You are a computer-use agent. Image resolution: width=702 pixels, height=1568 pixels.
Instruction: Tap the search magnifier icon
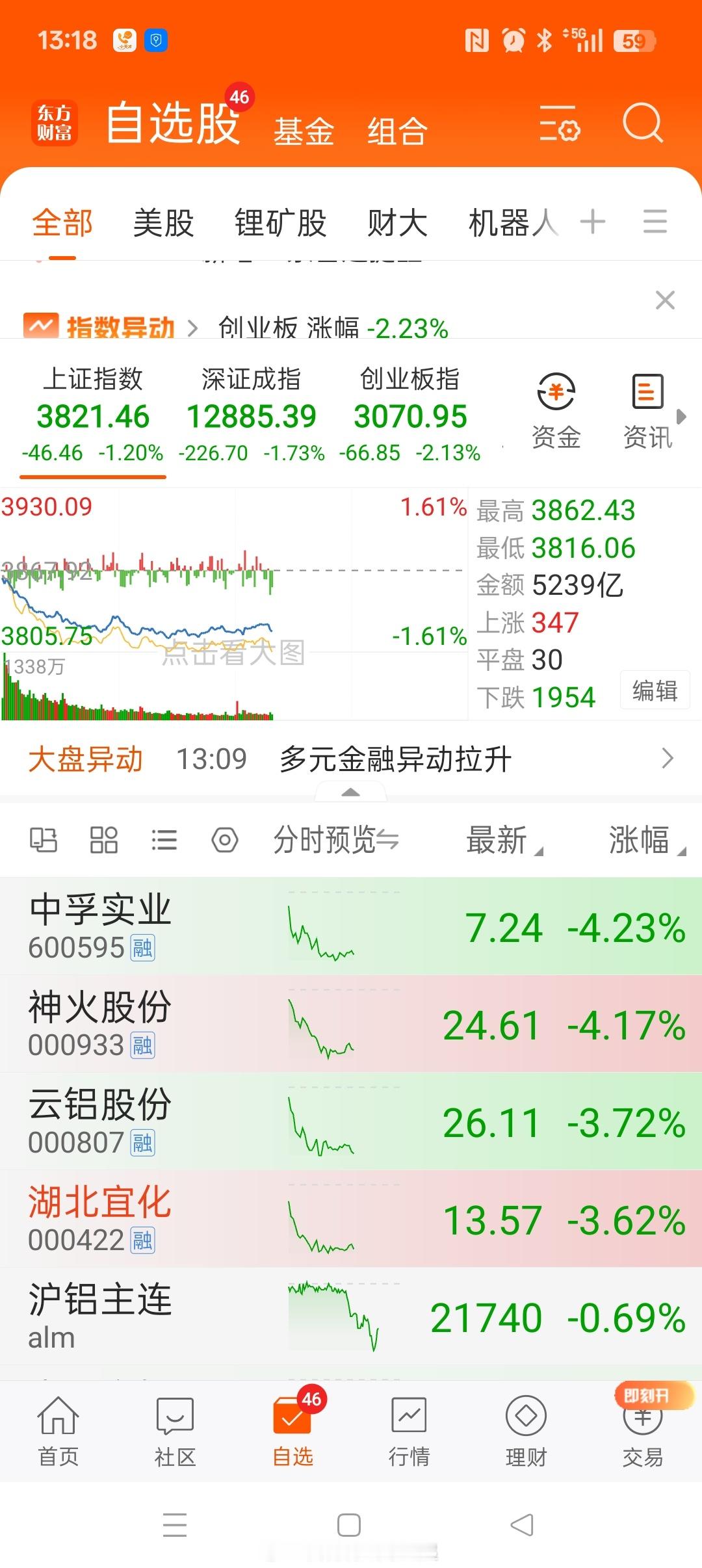click(641, 125)
